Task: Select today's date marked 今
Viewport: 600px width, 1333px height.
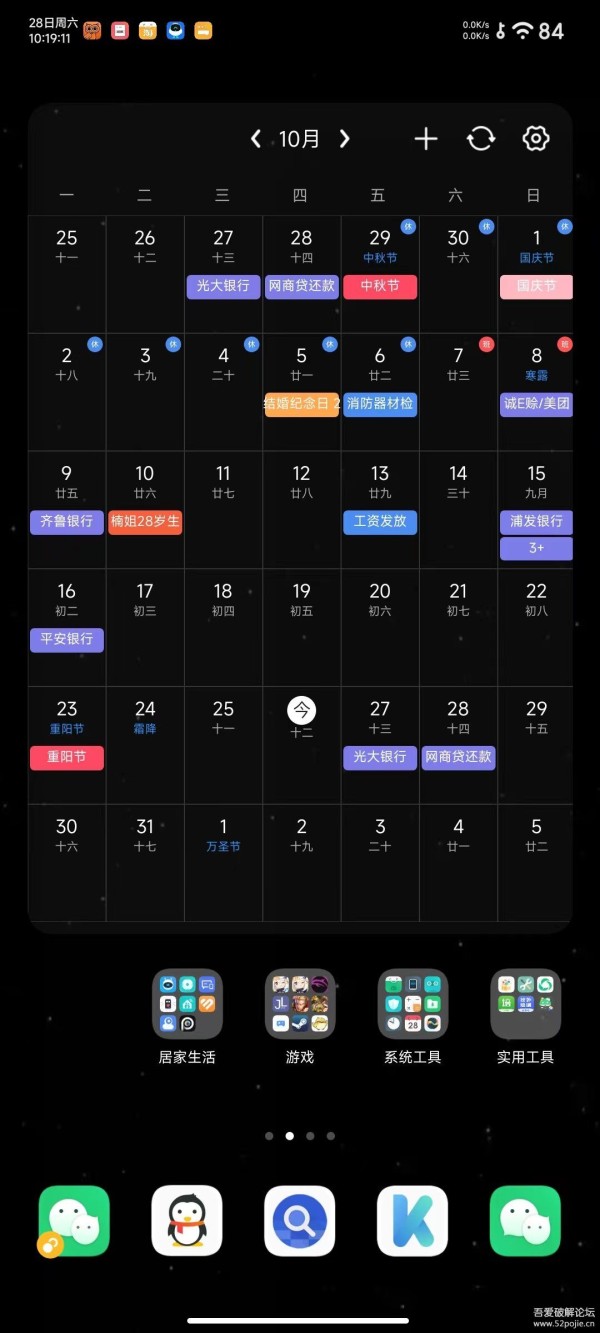Action: coord(301,711)
